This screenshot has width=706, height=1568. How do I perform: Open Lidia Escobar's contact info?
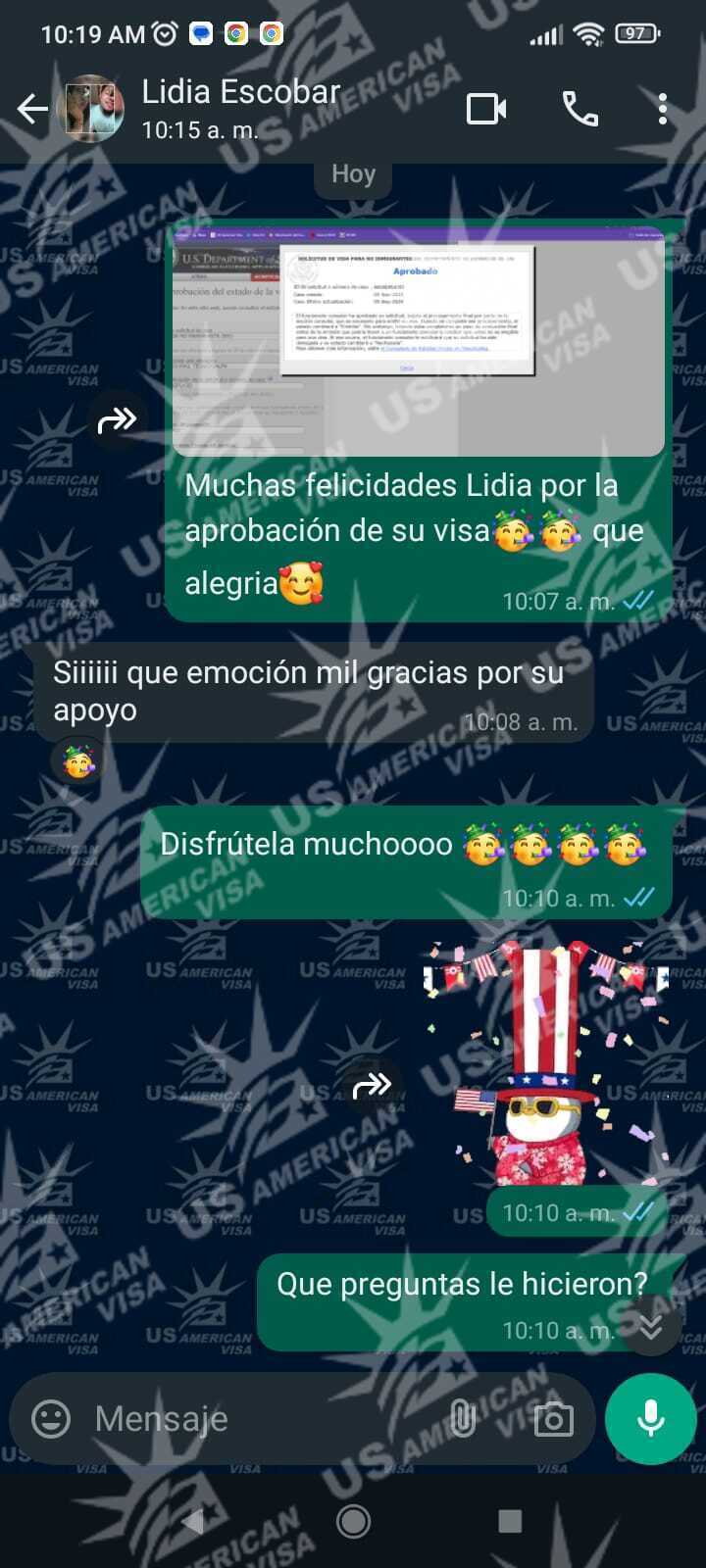coord(240,108)
